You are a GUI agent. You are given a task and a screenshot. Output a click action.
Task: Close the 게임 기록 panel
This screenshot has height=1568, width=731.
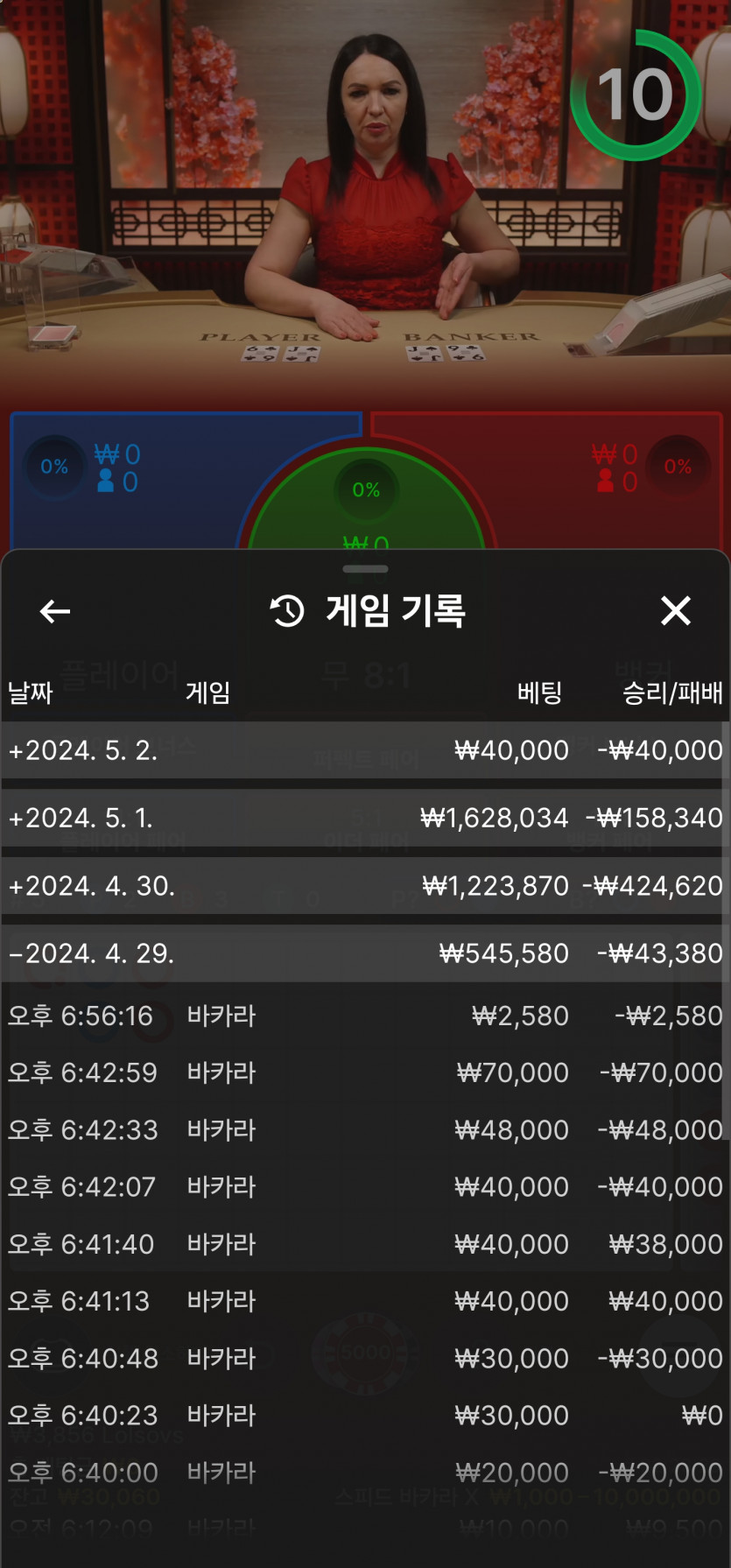[x=675, y=611]
